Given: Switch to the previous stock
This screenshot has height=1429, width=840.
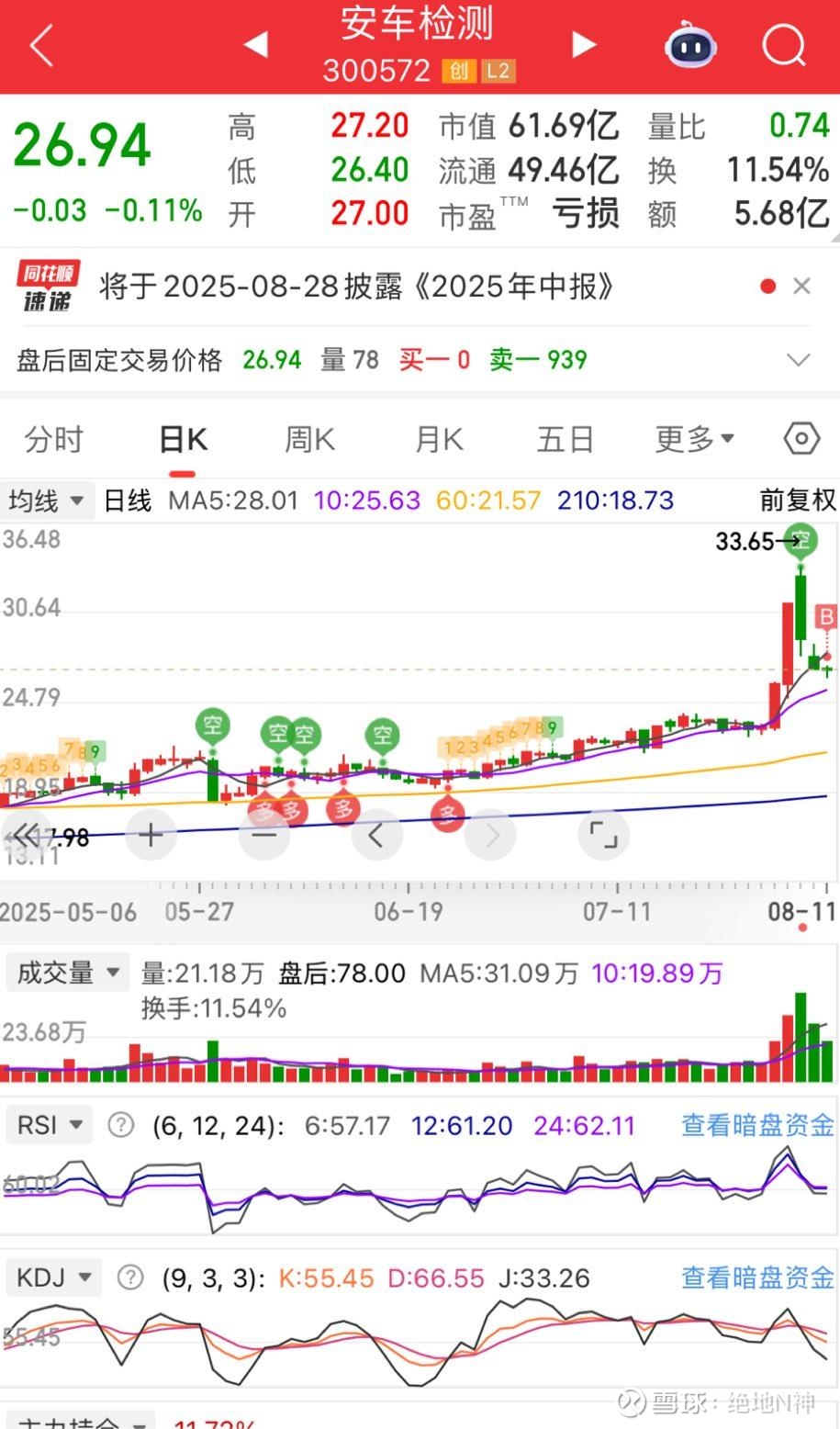Looking at the screenshot, I should coord(255,44).
